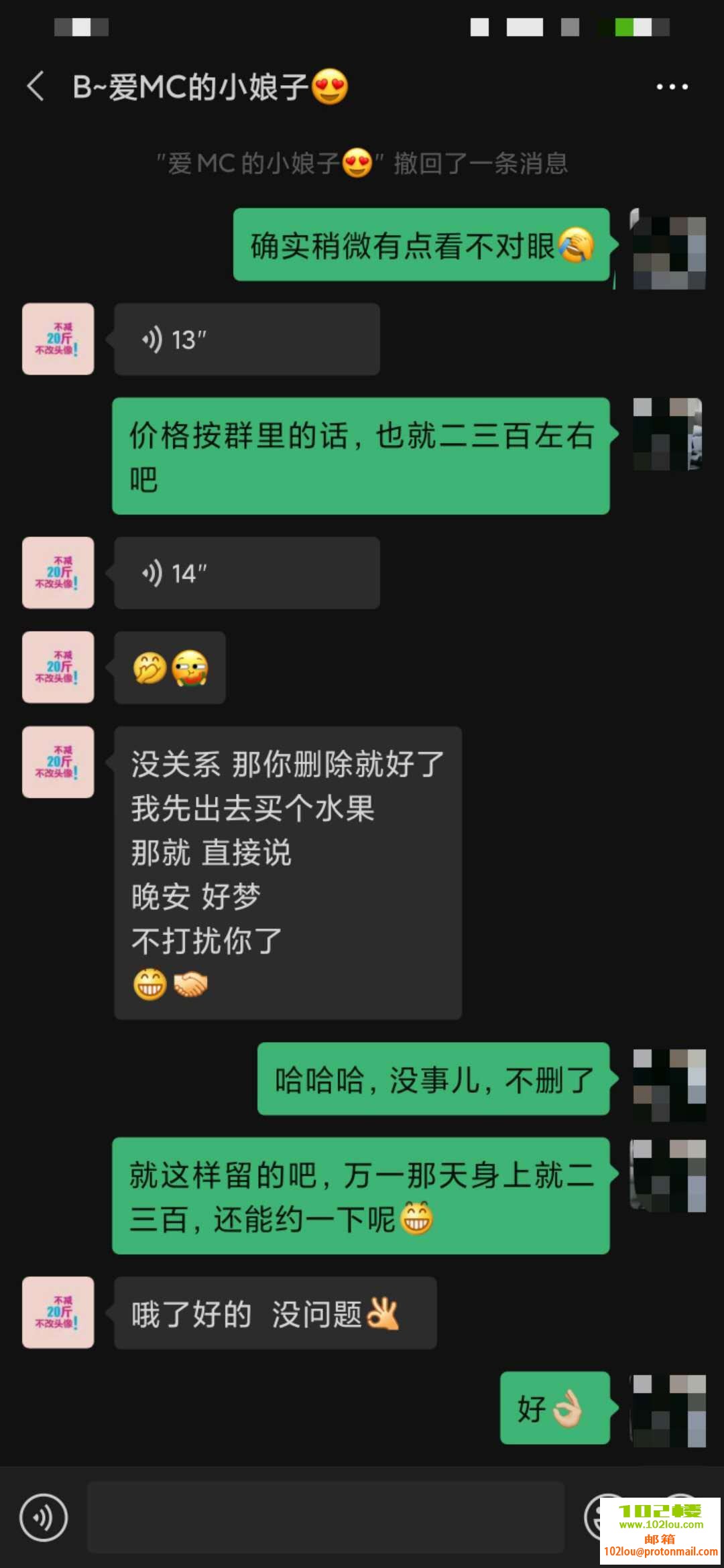Play the 13-second voice message
This screenshot has height=1568, width=724.
pyautogui.click(x=247, y=339)
